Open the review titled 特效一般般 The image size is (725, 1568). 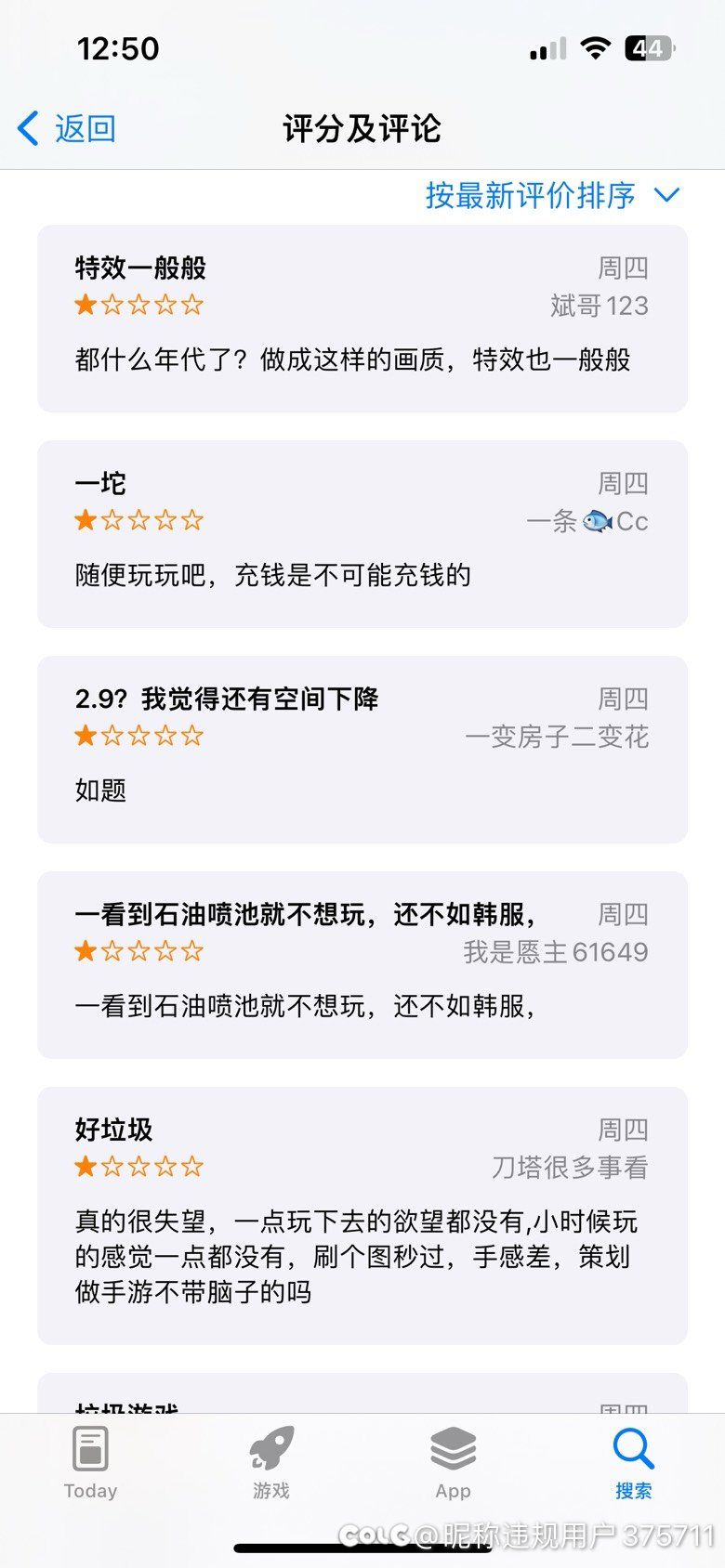pos(362,319)
